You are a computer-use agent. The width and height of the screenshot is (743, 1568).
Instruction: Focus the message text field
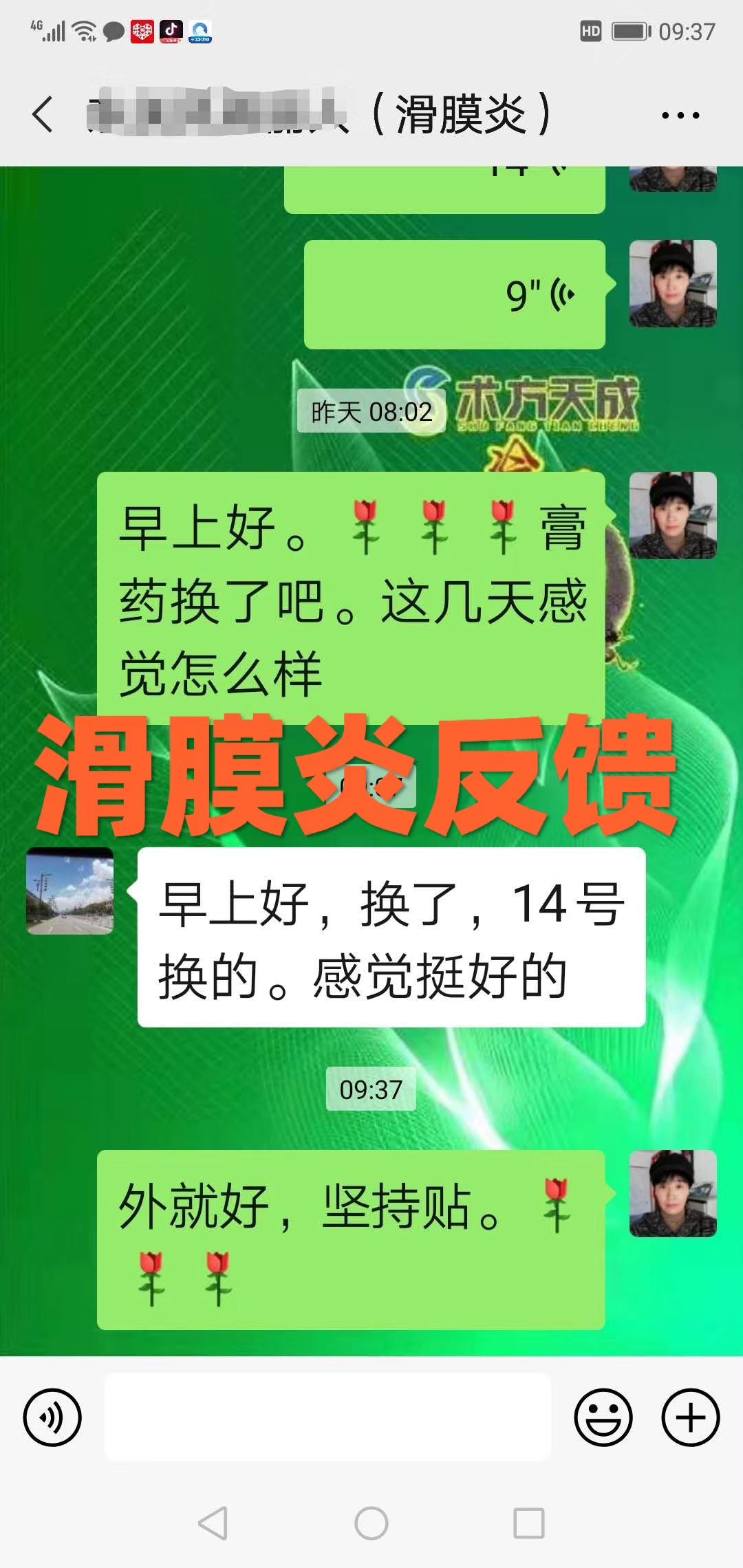click(327, 1417)
